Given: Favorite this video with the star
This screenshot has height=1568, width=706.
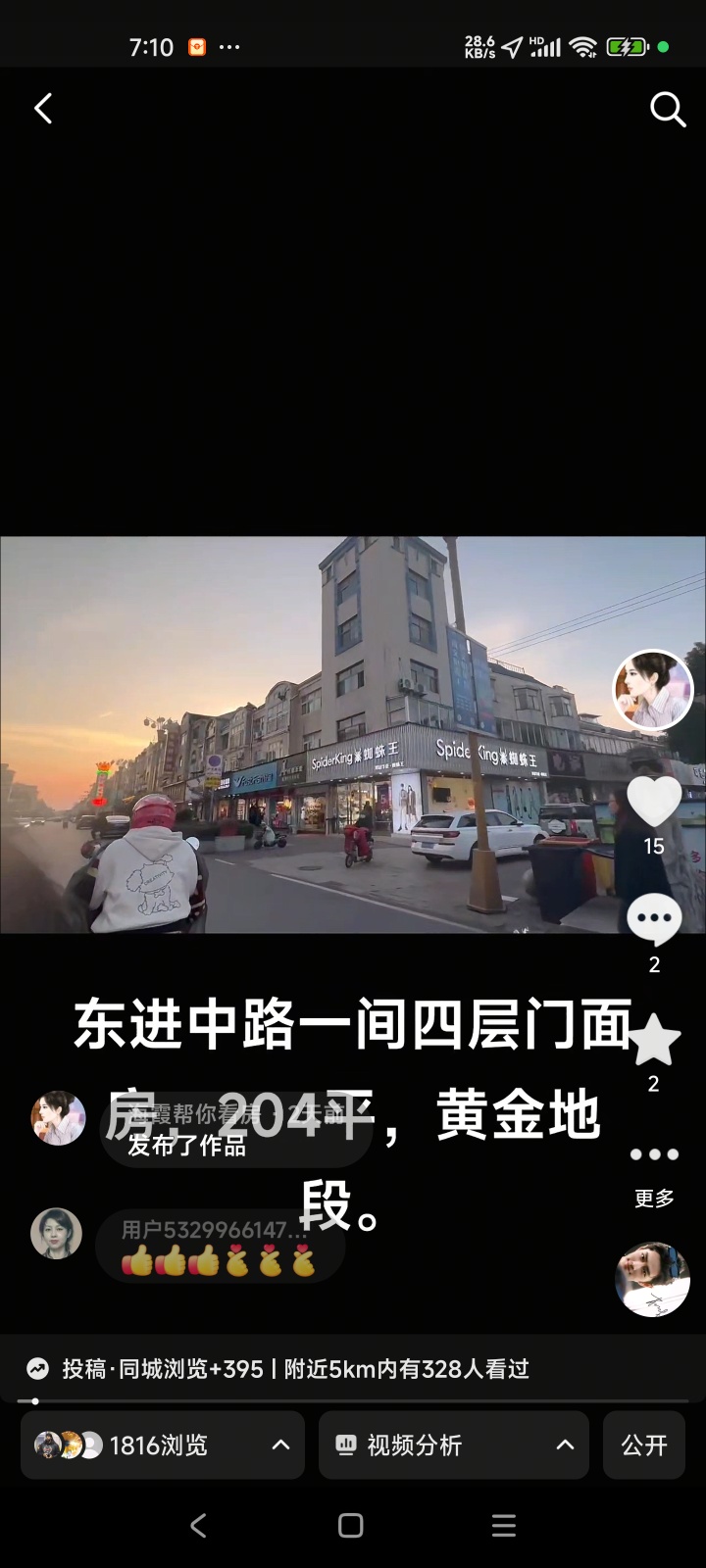Looking at the screenshot, I should pyautogui.click(x=653, y=1041).
